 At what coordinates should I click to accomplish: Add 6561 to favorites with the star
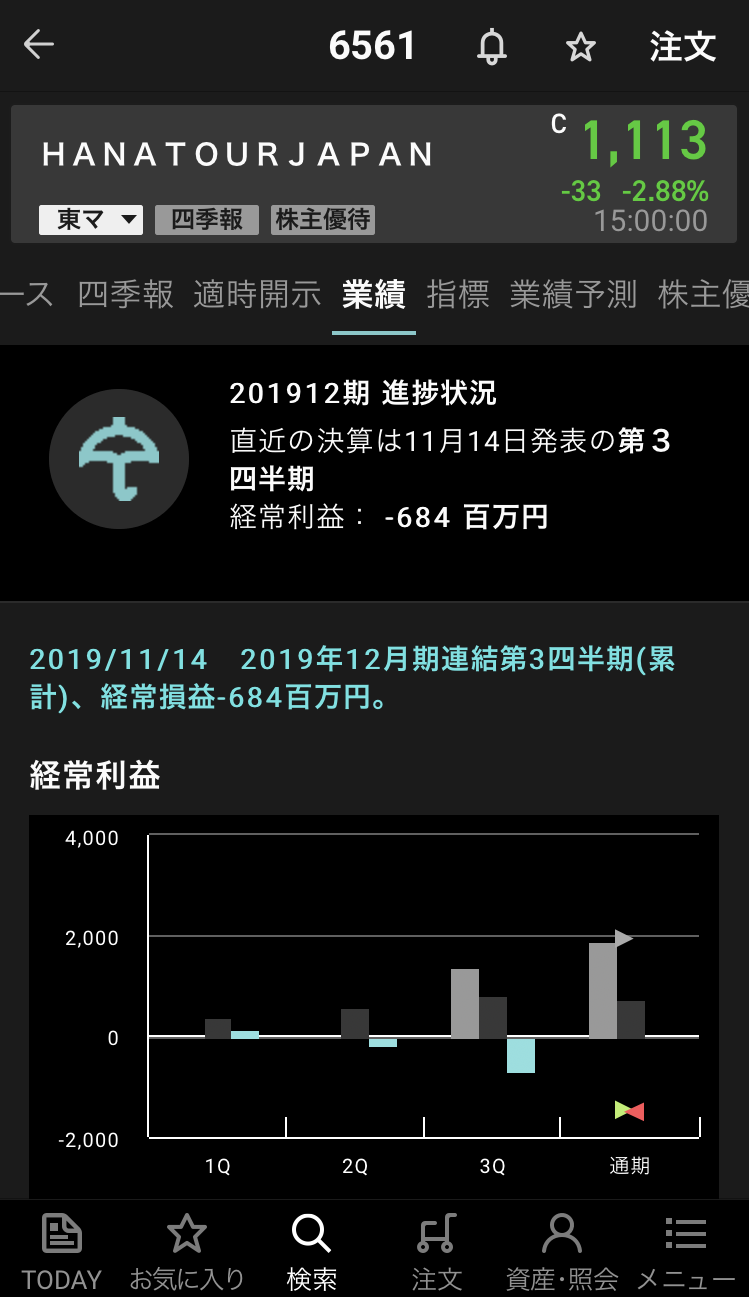(x=581, y=47)
